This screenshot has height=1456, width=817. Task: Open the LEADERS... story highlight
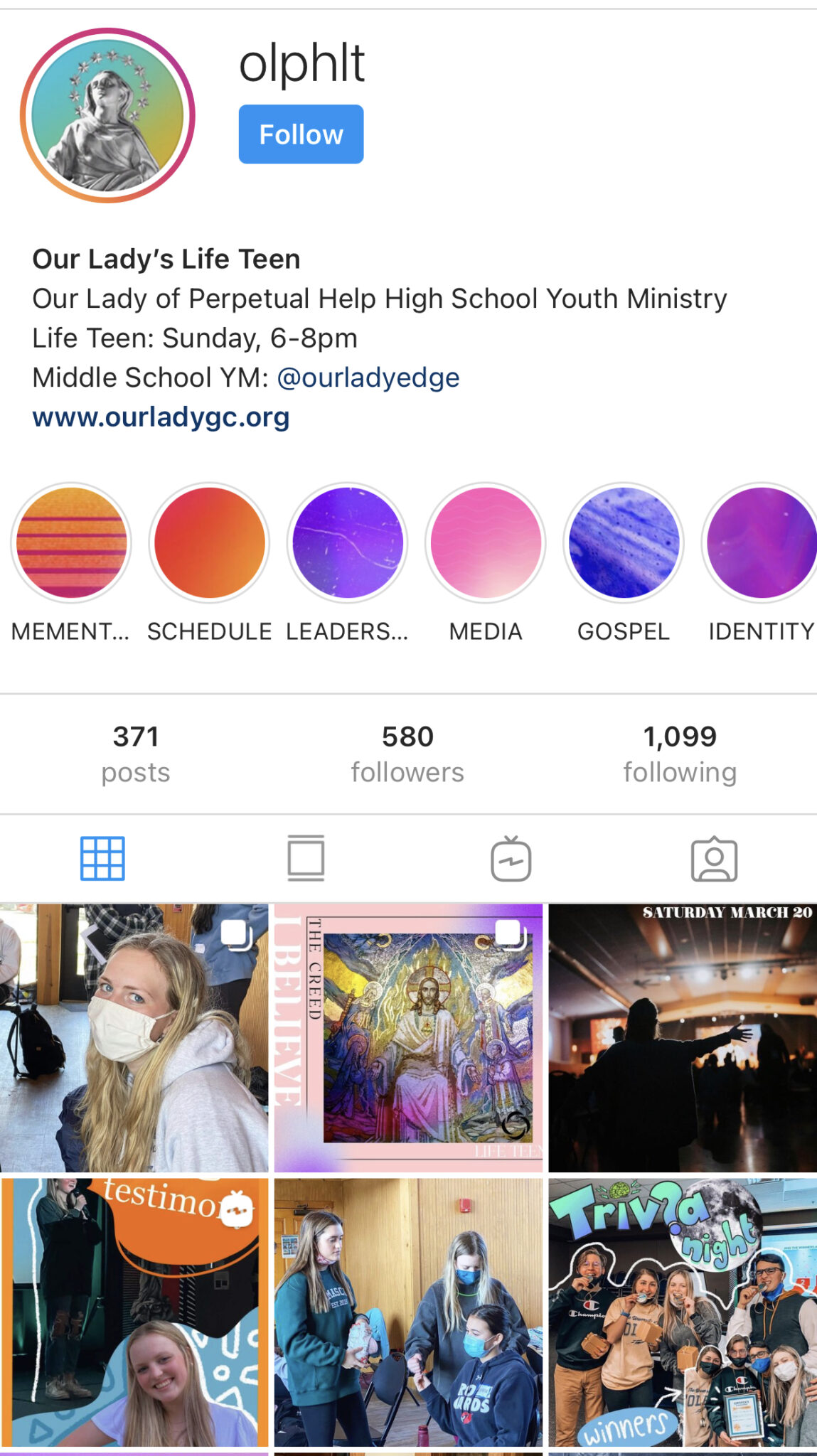[x=347, y=542]
